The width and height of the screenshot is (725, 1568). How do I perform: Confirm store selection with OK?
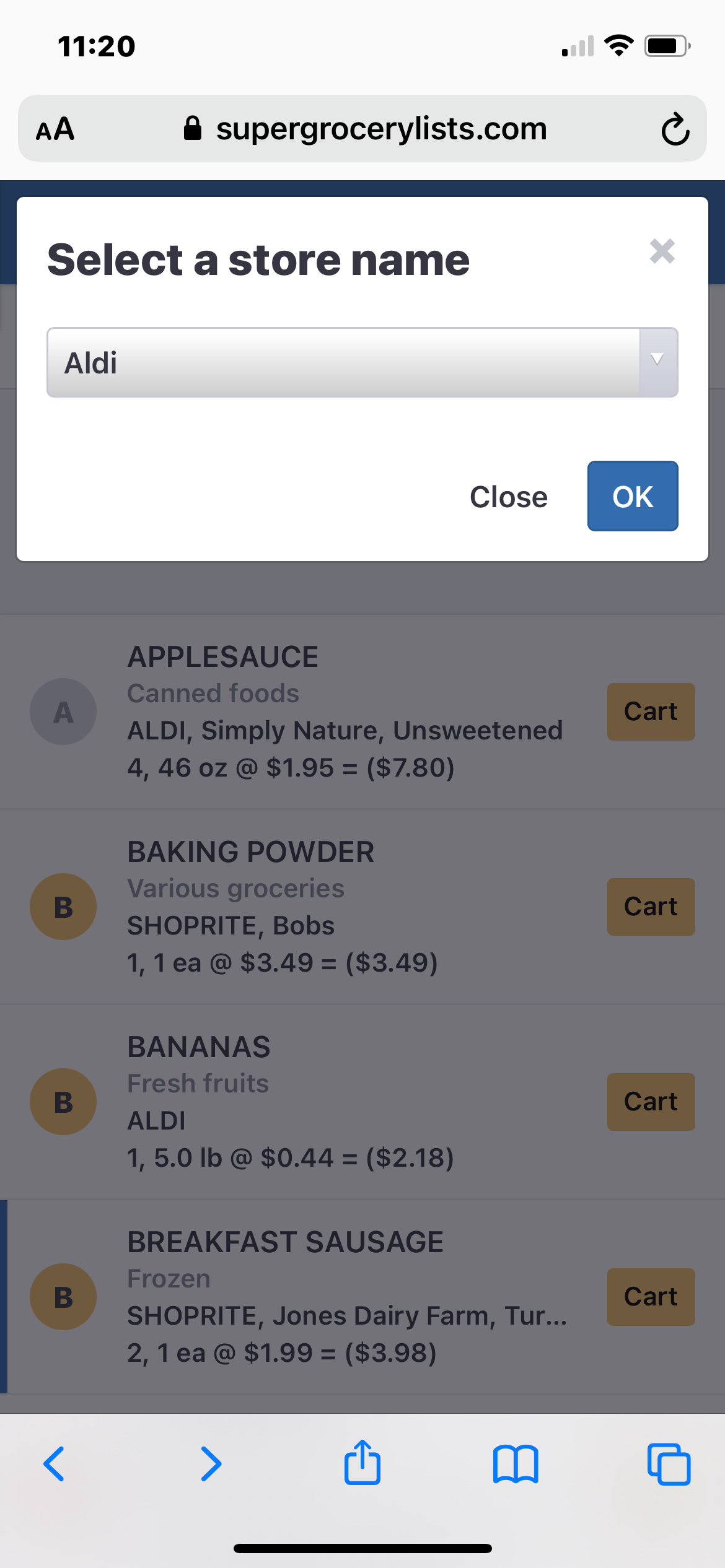[633, 496]
